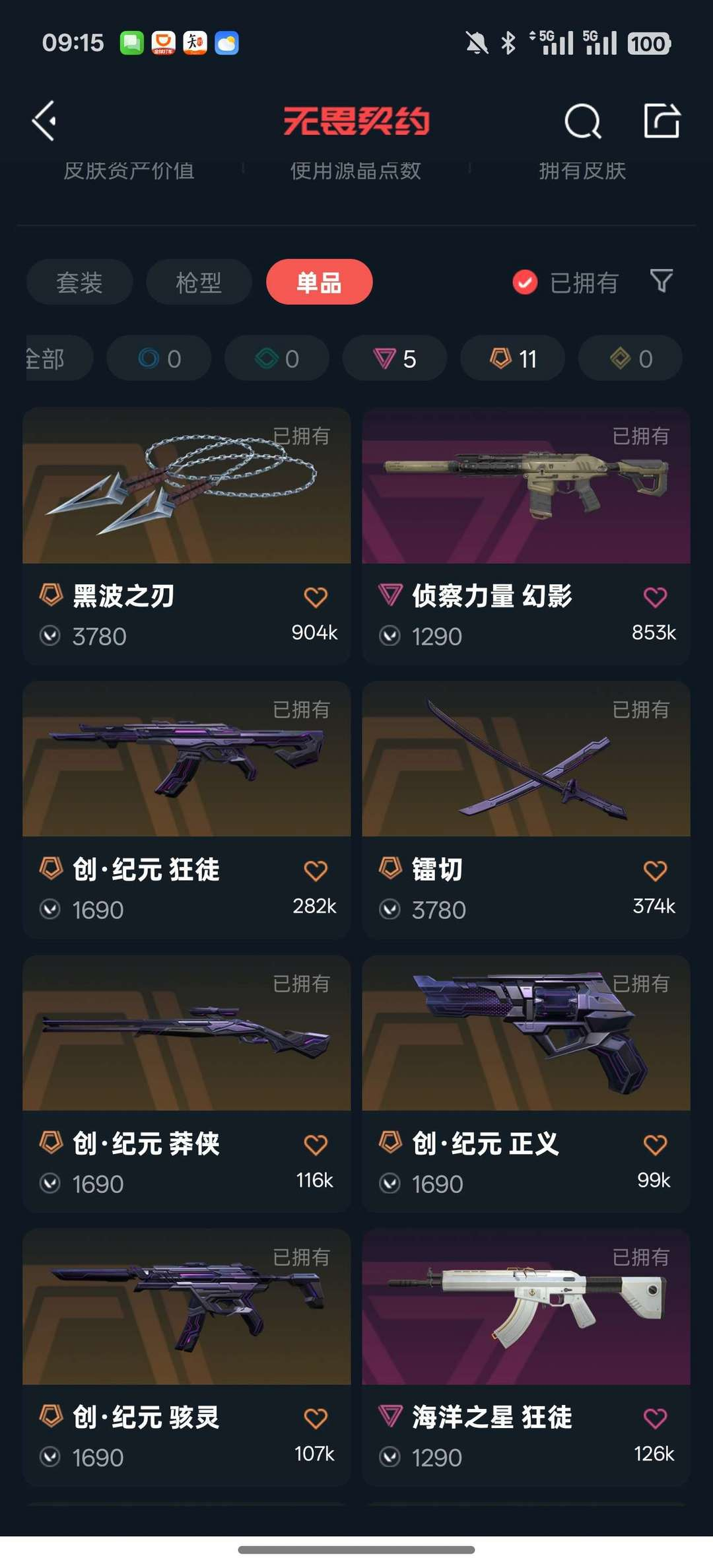Select the orange tier chip showing 11
Viewport: 713px width, 1568px height.
tap(512, 358)
